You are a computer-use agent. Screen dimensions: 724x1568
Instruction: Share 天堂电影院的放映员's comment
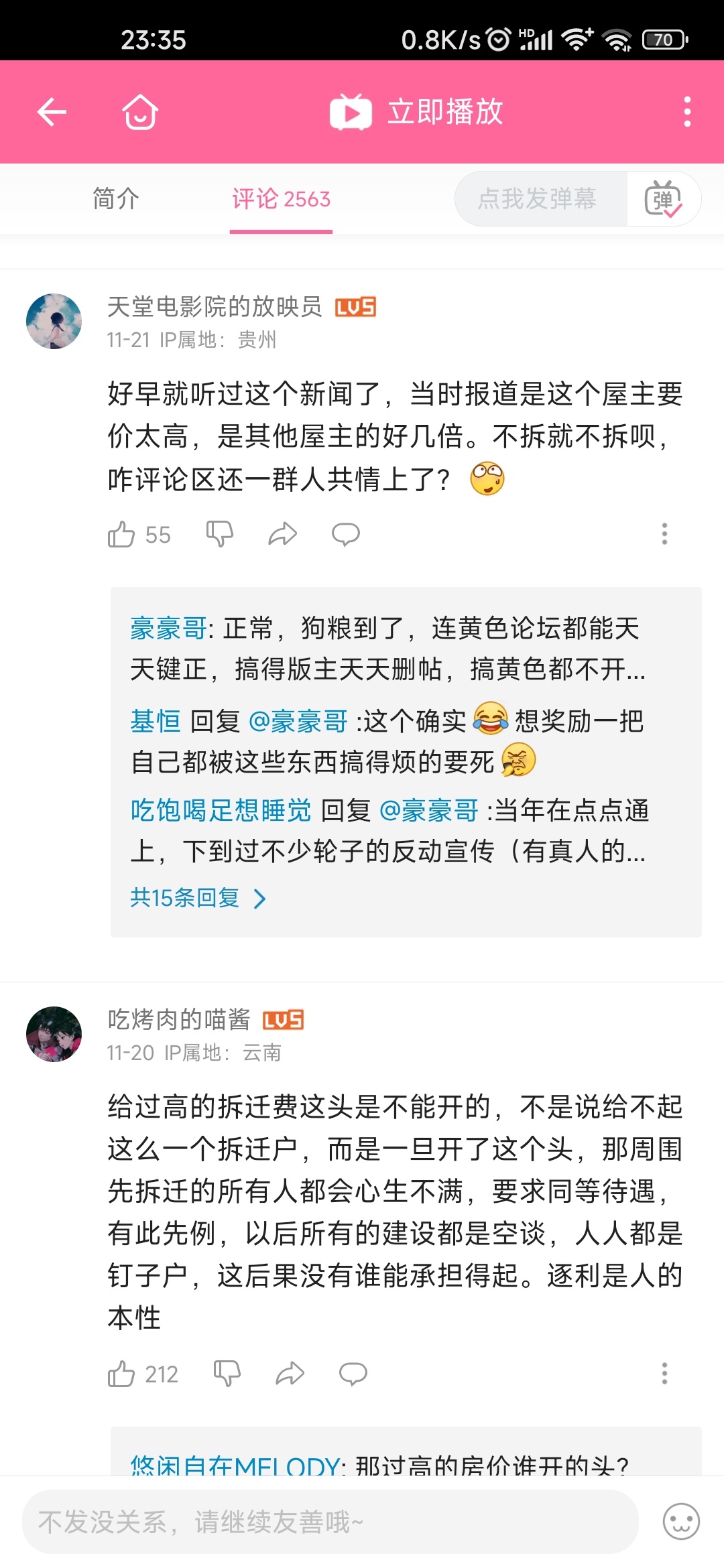pyautogui.click(x=282, y=534)
